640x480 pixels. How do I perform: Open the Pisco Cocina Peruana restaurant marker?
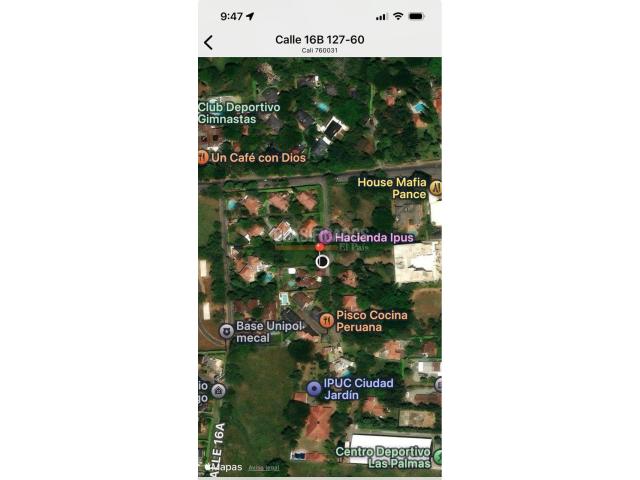326,321
